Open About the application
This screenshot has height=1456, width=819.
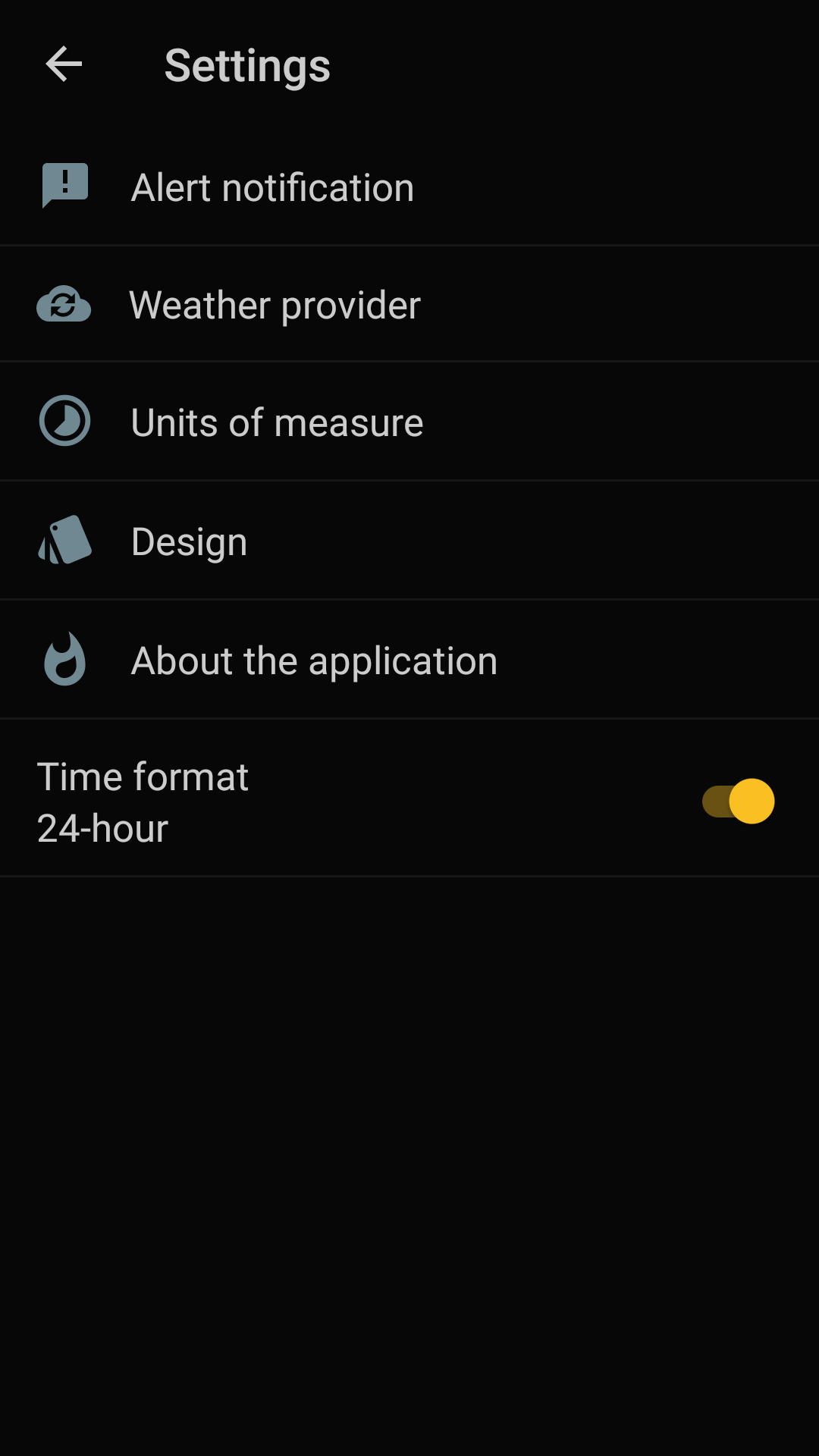[409, 660]
